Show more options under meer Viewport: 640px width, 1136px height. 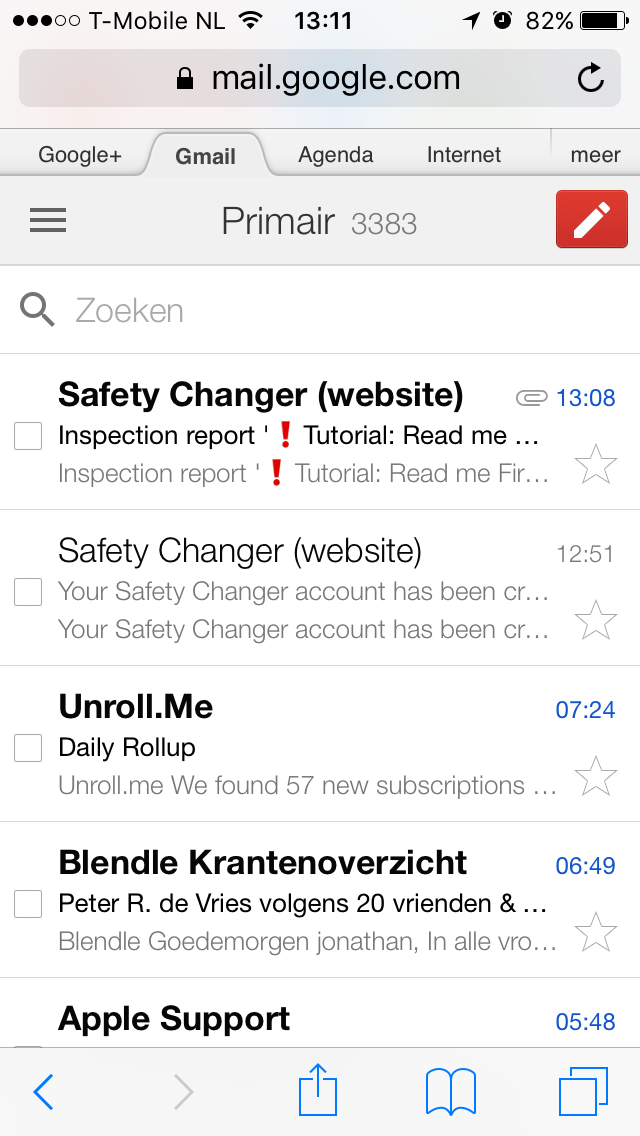tap(595, 155)
